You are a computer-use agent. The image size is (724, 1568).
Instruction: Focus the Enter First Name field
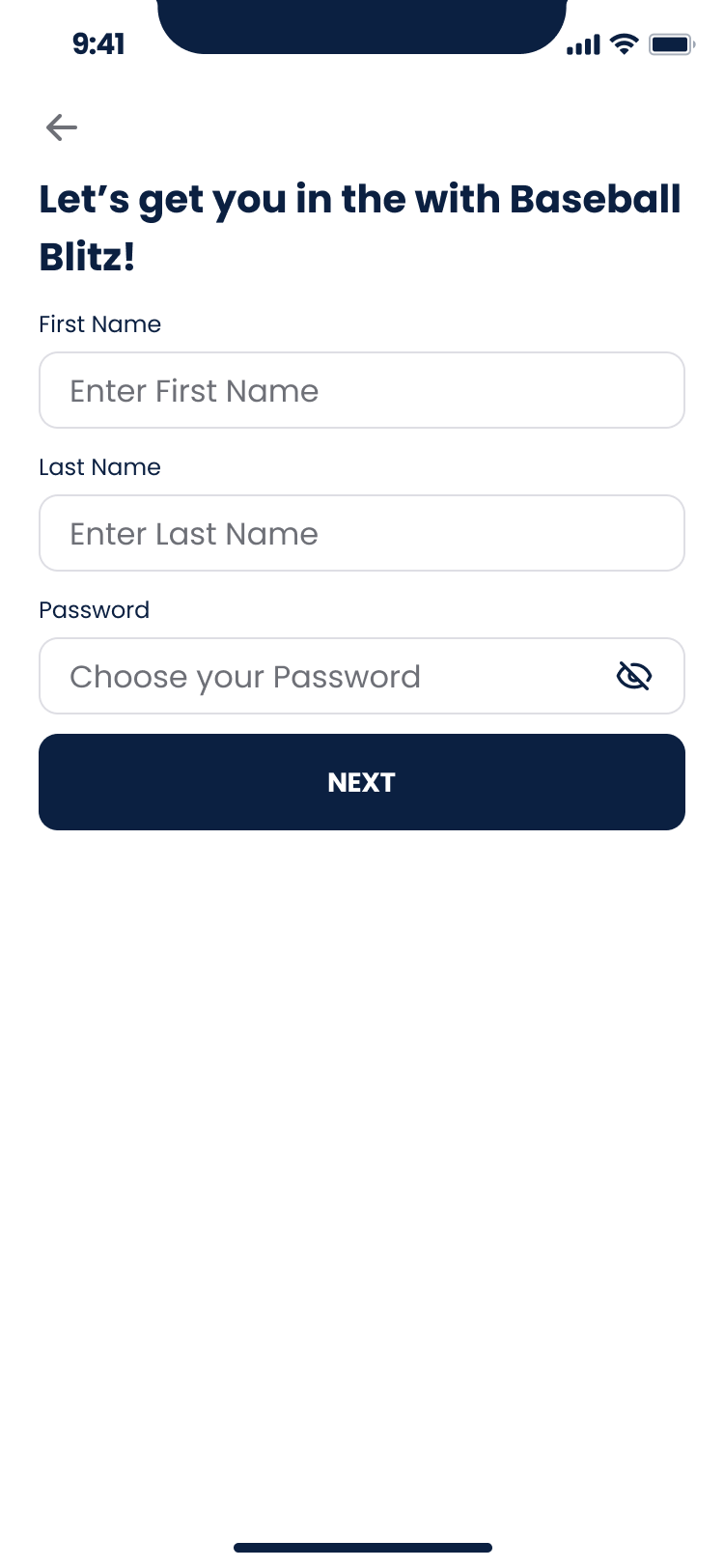click(361, 390)
